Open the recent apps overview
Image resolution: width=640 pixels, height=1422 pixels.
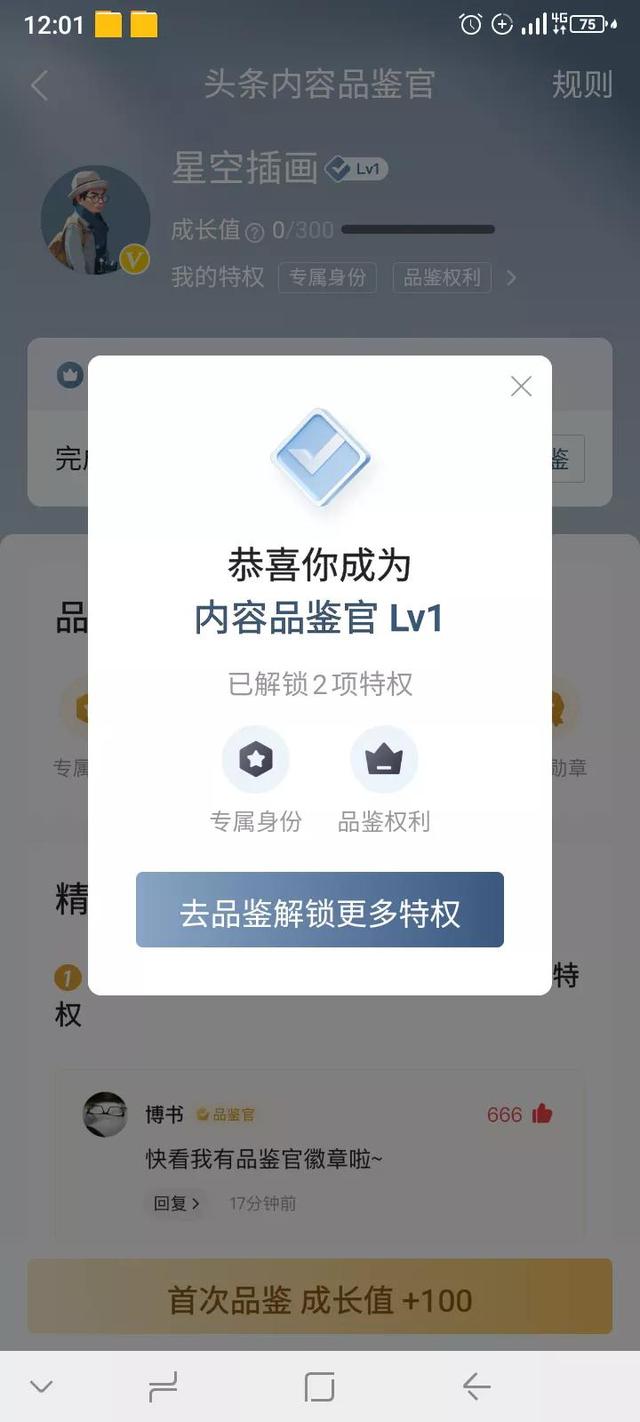click(162, 1386)
